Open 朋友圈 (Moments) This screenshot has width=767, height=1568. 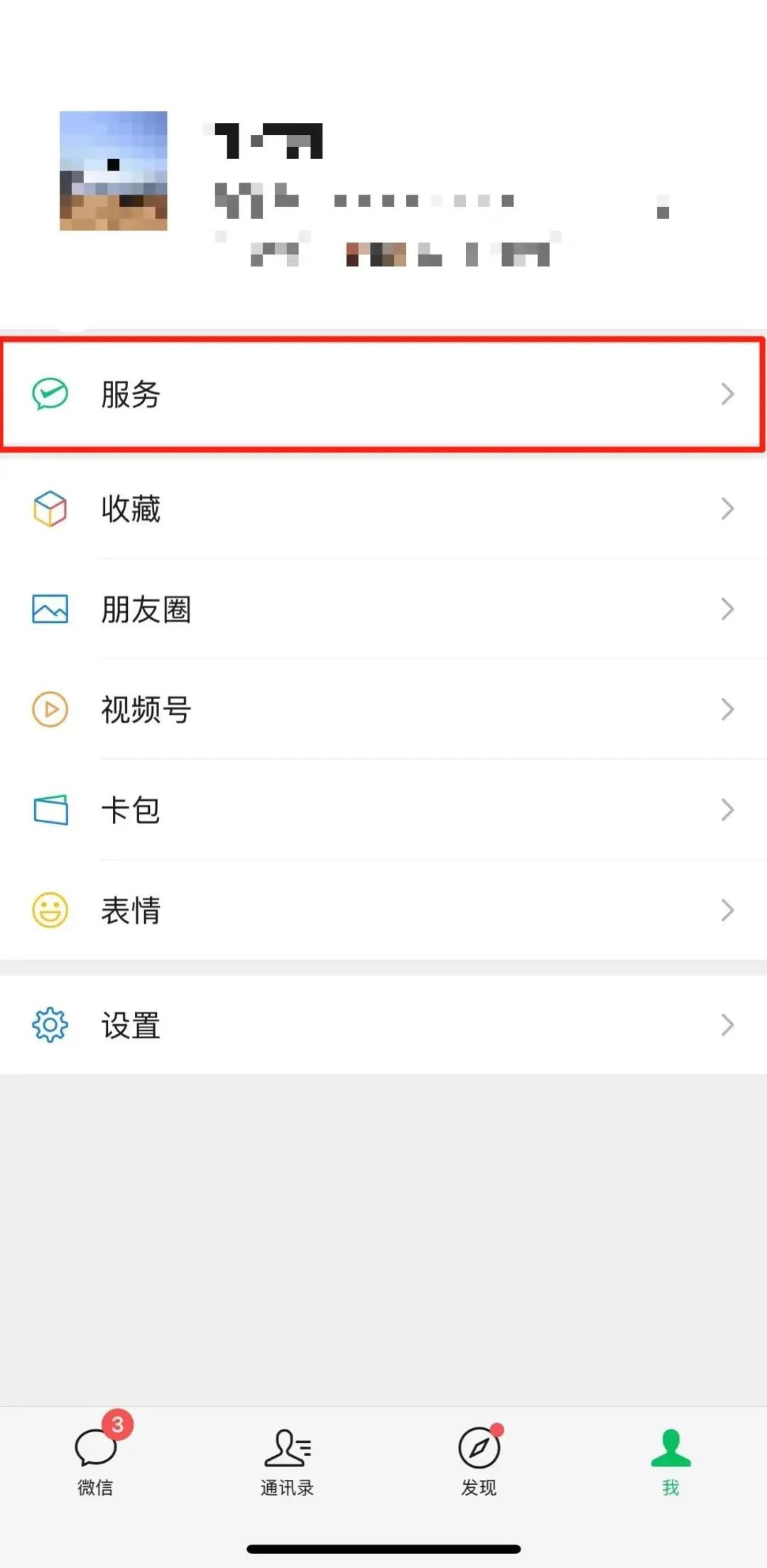click(383, 609)
